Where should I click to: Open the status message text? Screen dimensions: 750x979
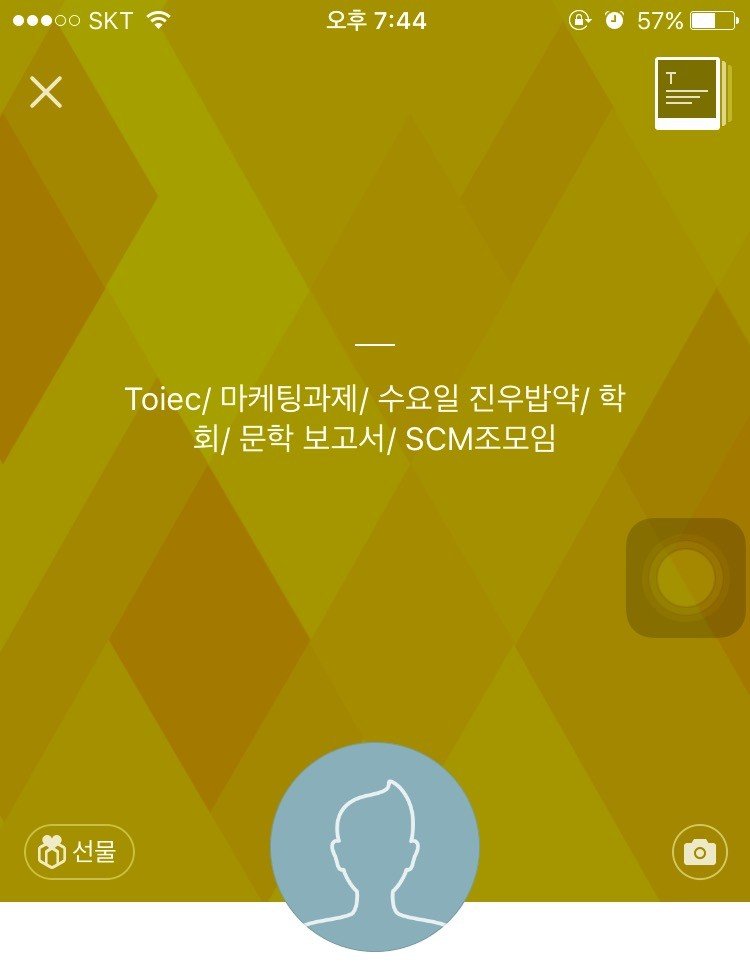coord(375,419)
